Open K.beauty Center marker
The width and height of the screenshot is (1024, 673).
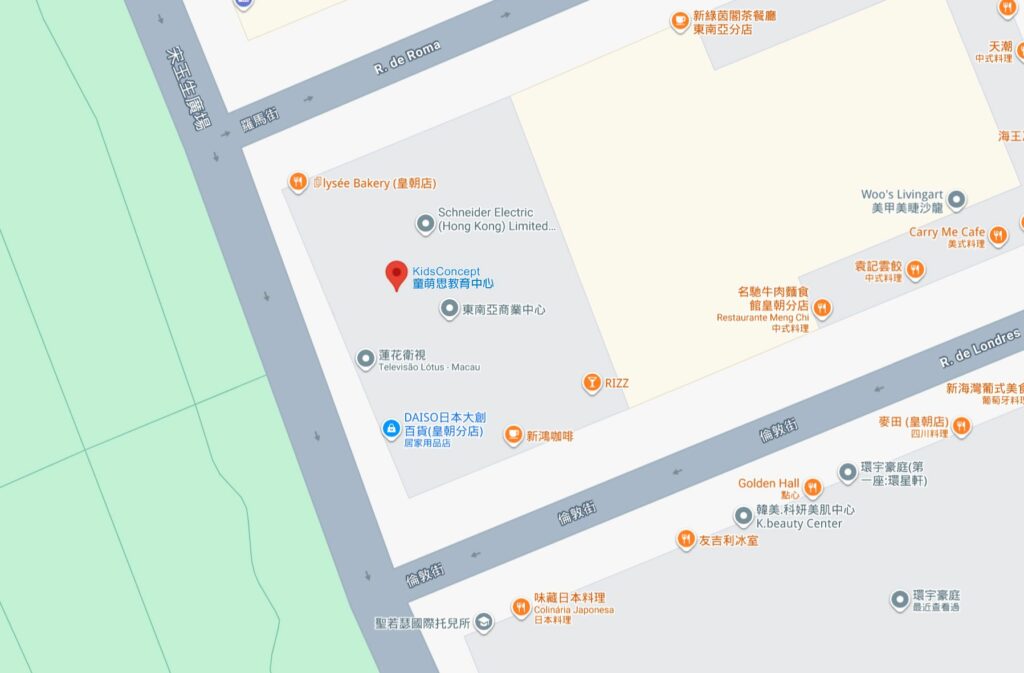pos(743,516)
